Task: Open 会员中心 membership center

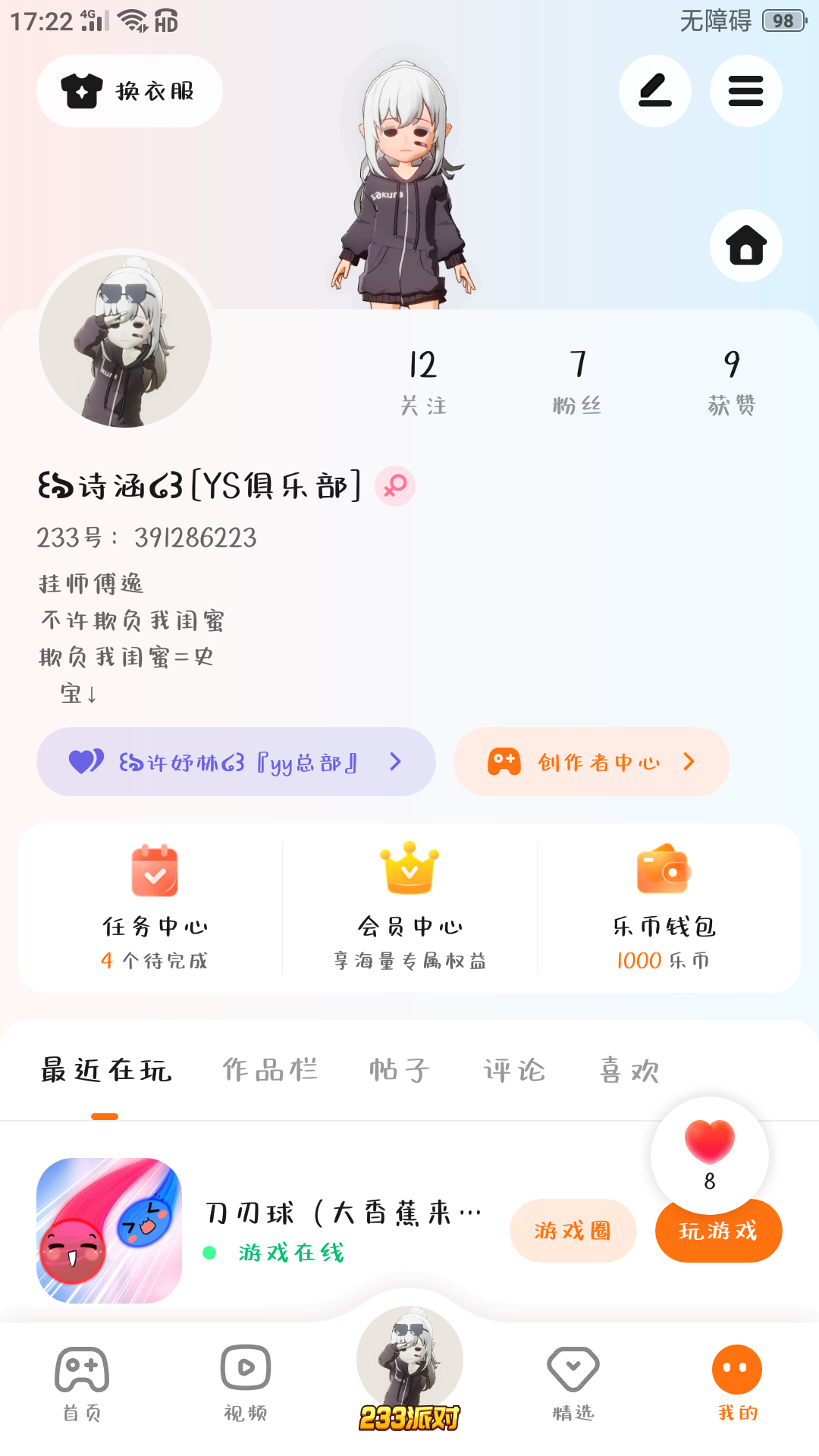Action: click(x=409, y=908)
